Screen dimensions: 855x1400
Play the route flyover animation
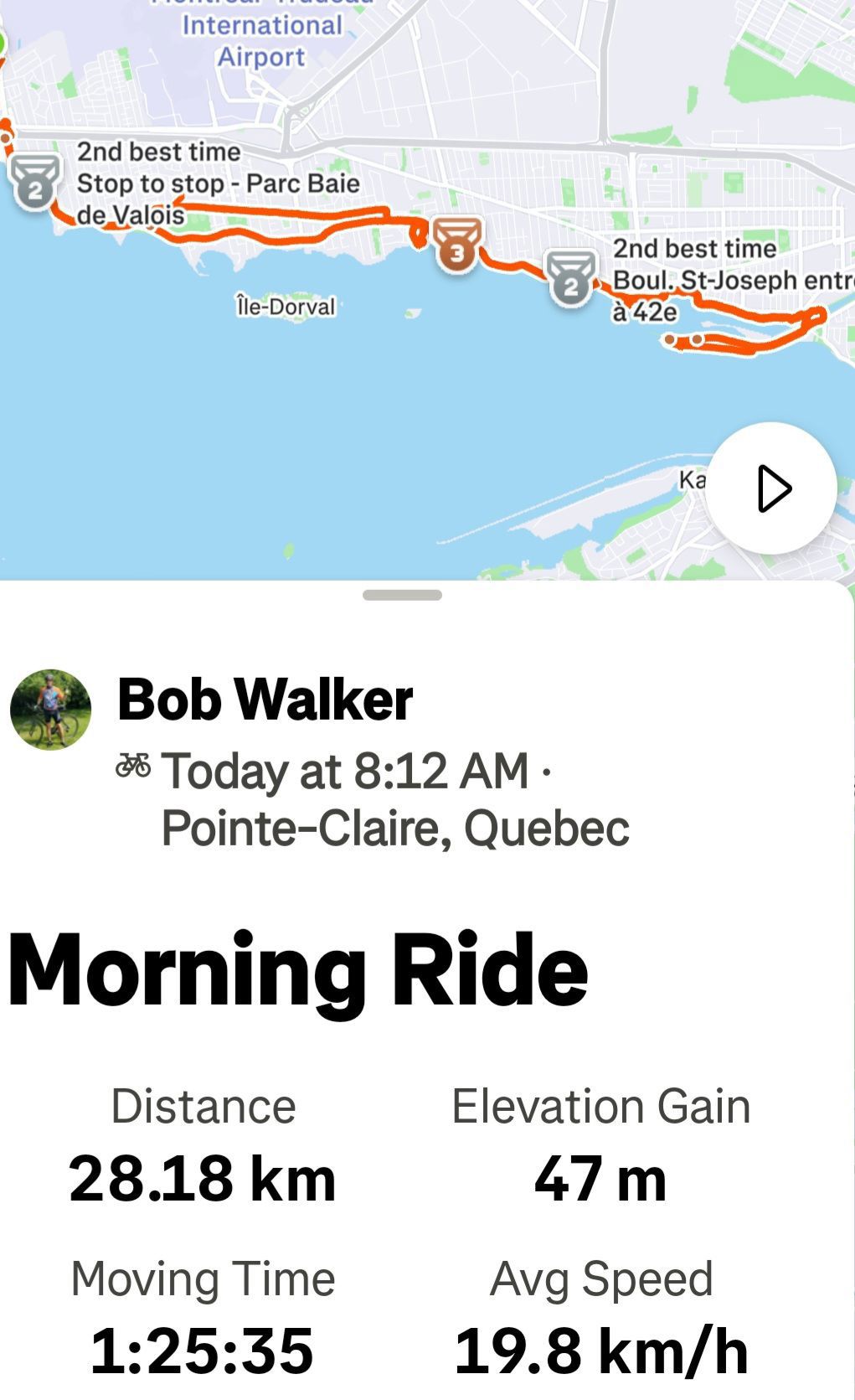[x=770, y=488]
